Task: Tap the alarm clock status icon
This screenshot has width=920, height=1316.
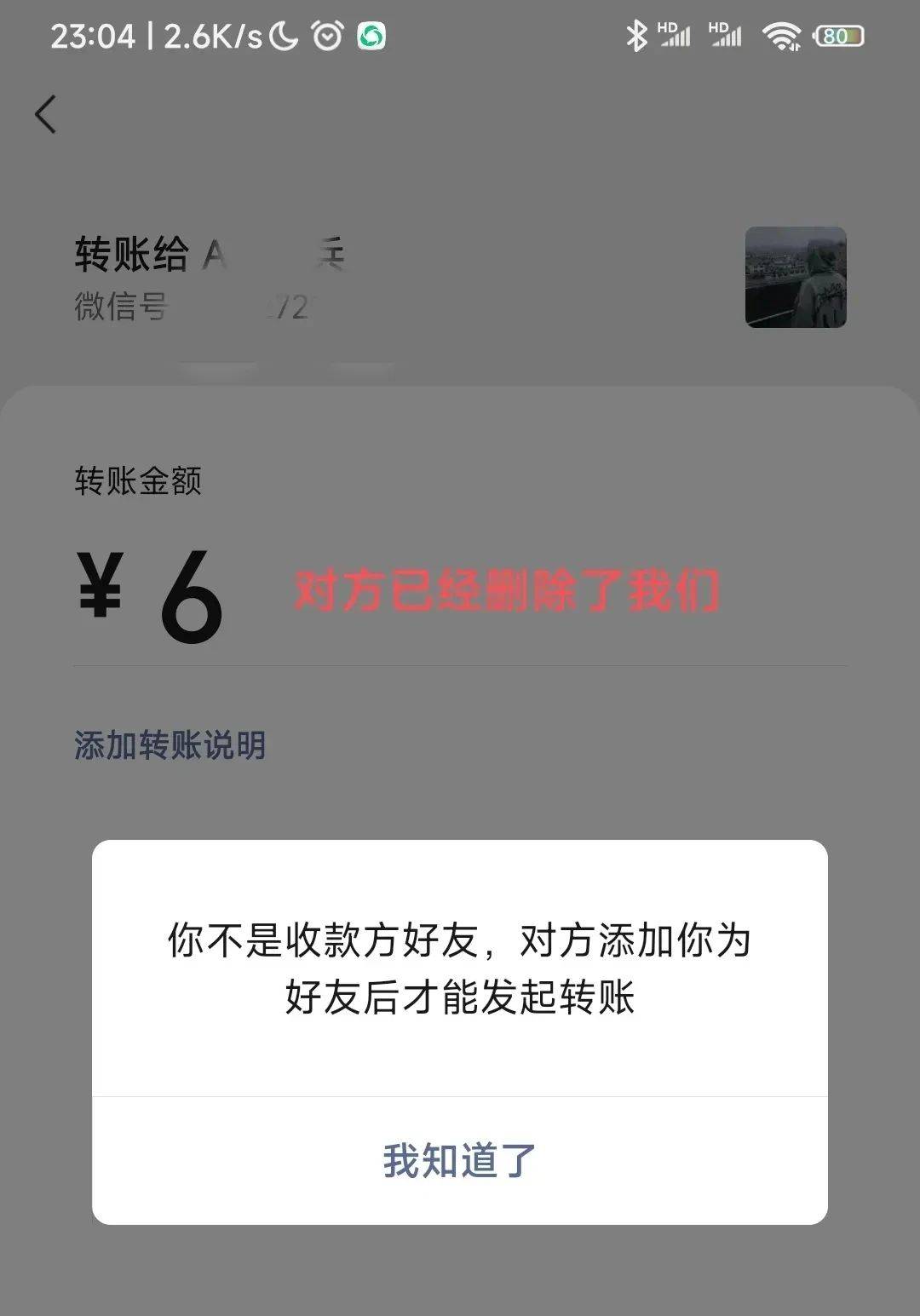Action: coord(325,37)
